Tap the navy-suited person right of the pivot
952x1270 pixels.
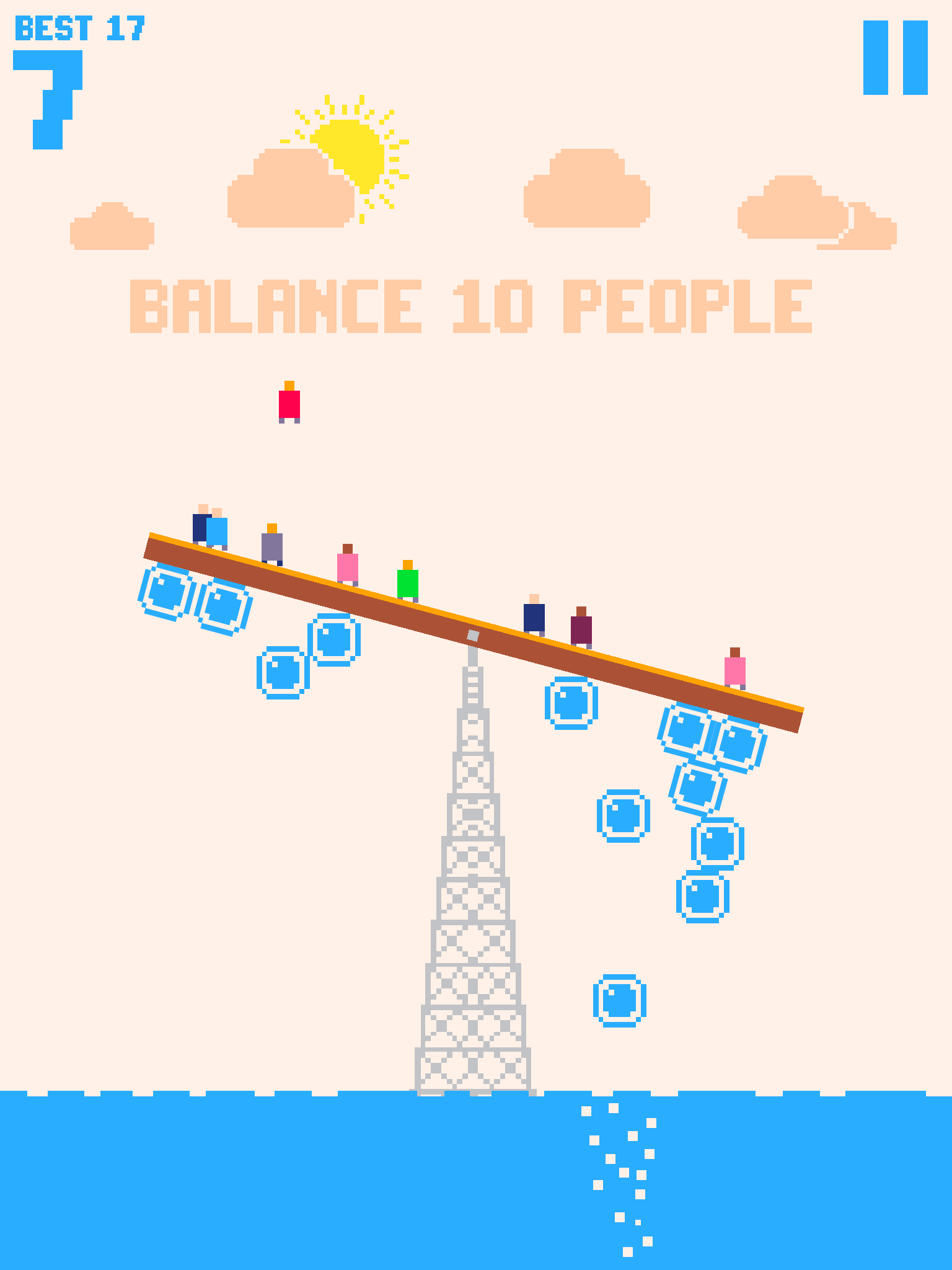coord(534,617)
